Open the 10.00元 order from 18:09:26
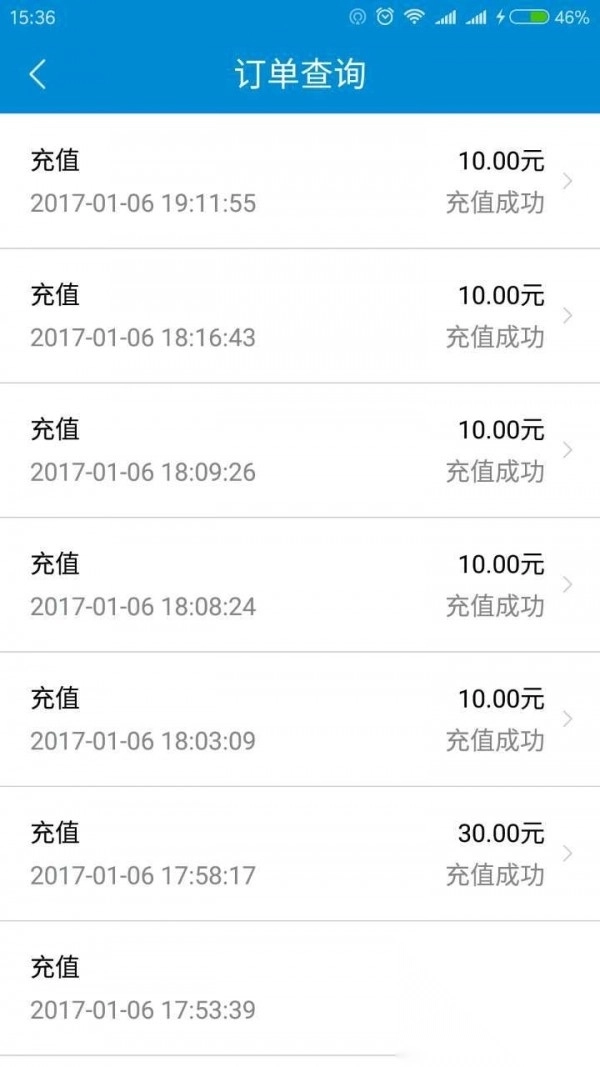 click(300, 450)
